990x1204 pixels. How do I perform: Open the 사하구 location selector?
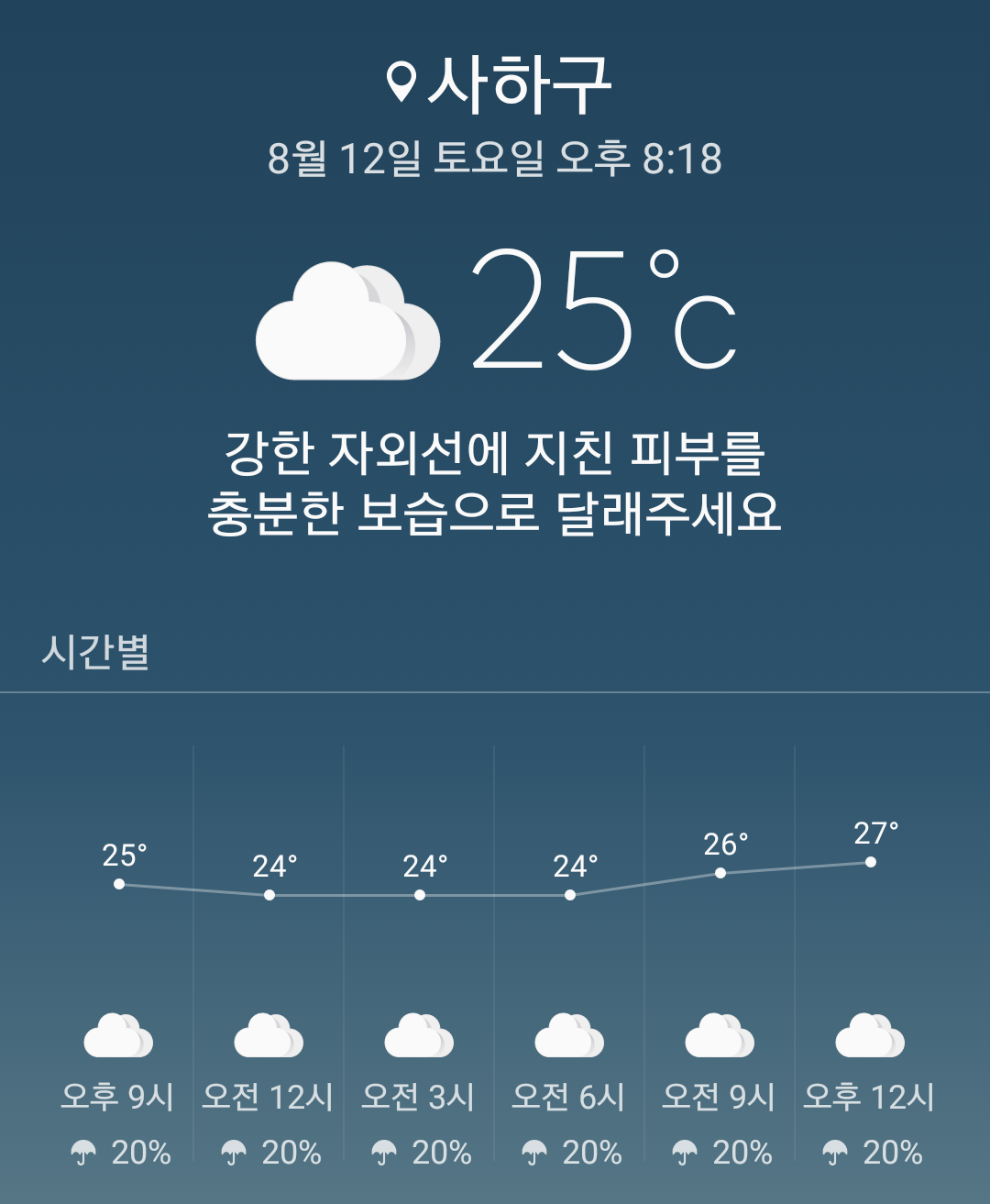coord(498,83)
